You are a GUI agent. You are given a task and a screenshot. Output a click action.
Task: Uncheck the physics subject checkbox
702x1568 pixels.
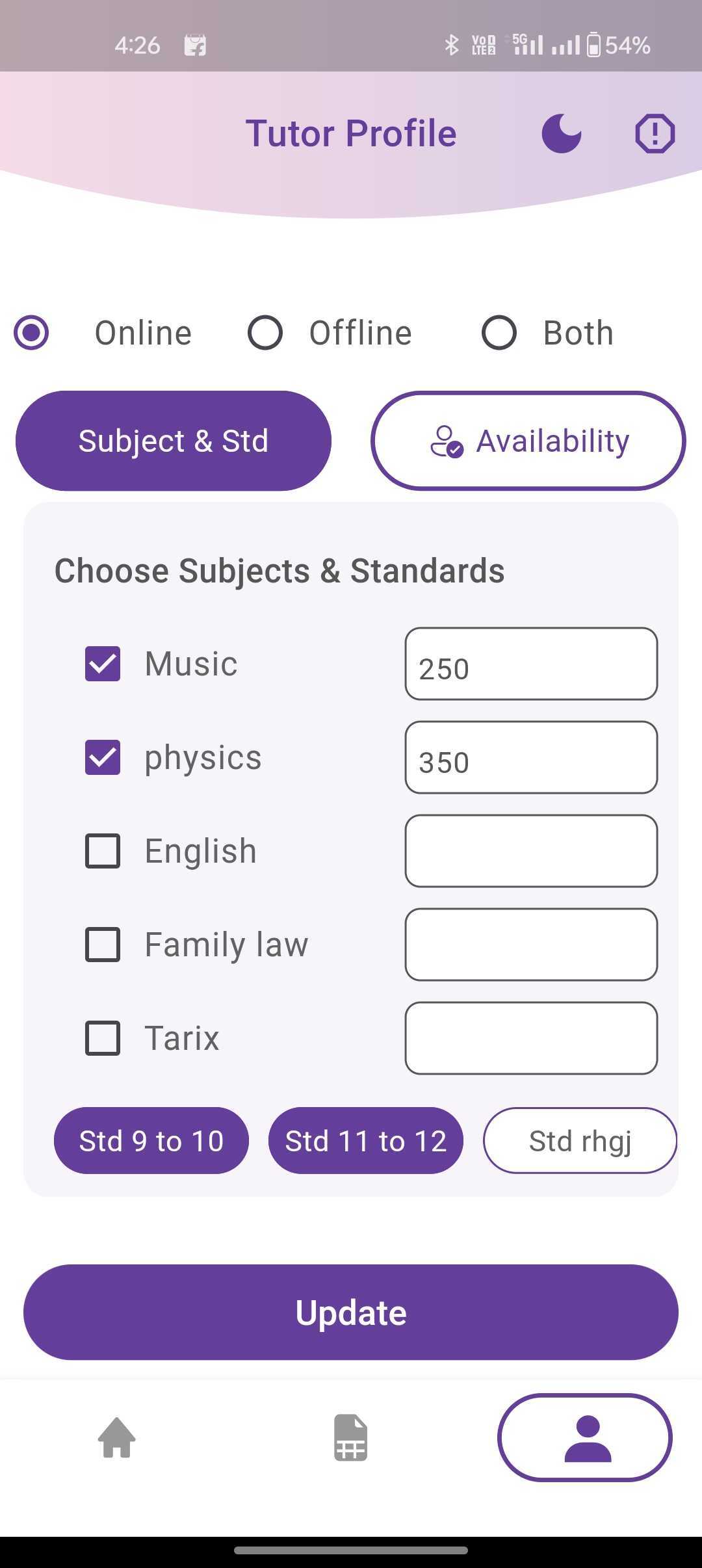[103, 757]
